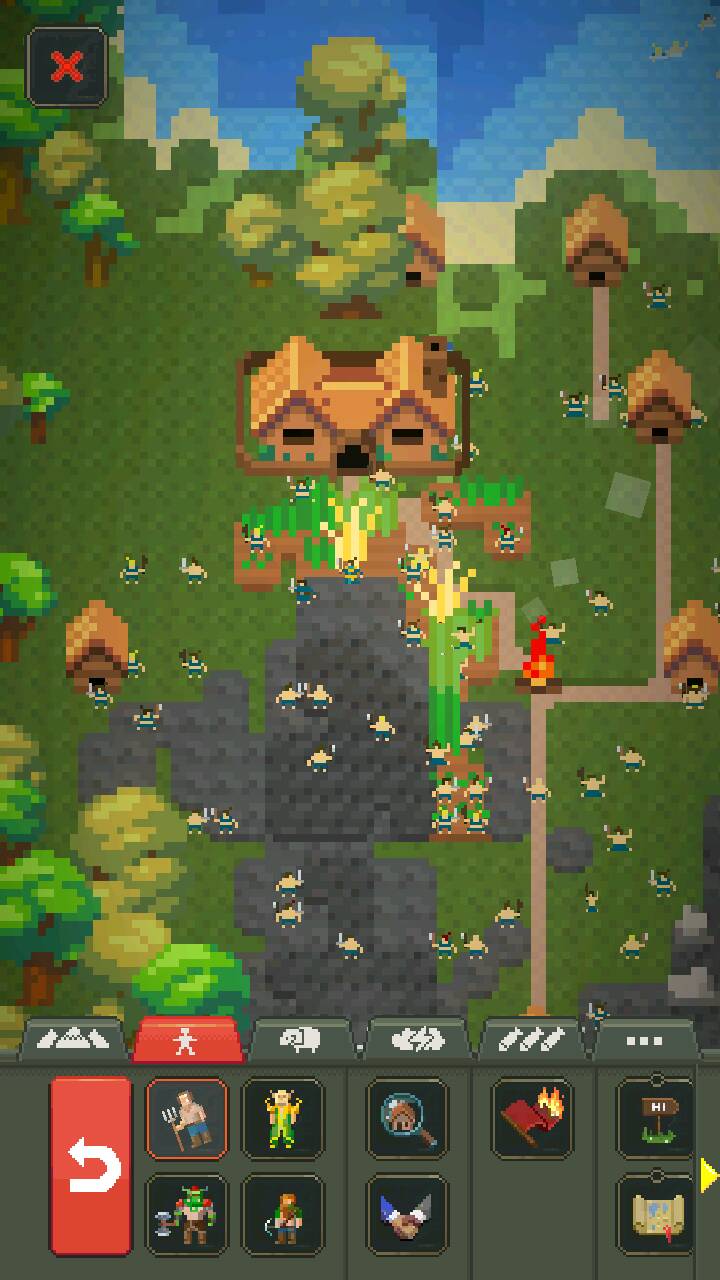Tap the red undo arrow button
The height and width of the screenshot is (1280, 720).
click(91, 1165)
